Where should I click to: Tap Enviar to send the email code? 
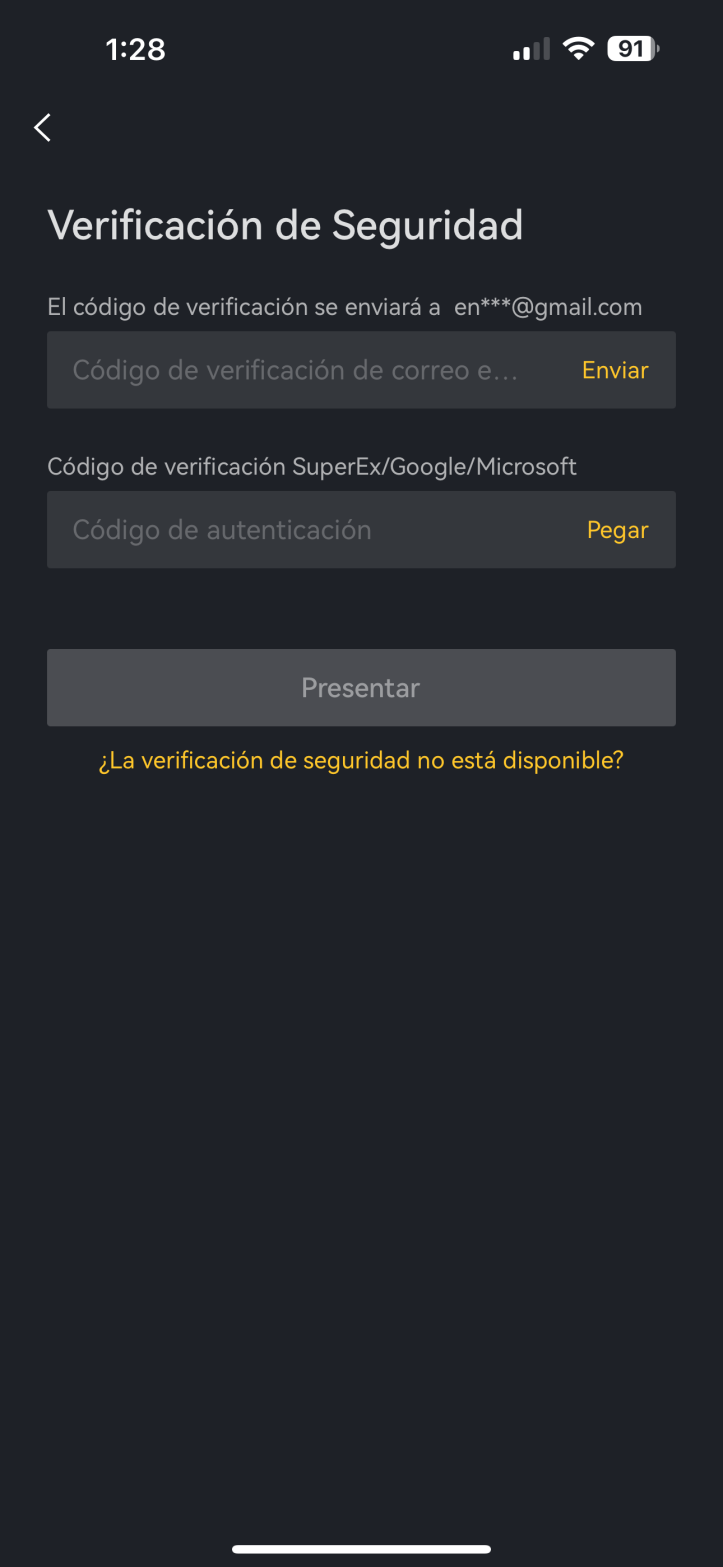(x=615, y=370)
